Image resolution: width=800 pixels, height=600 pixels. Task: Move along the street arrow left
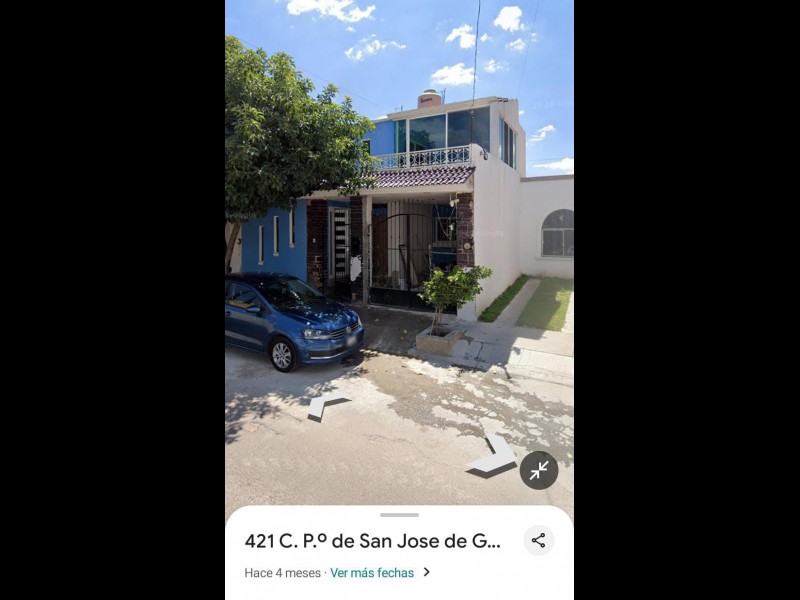pyautogui.click(x=326, y=406)
